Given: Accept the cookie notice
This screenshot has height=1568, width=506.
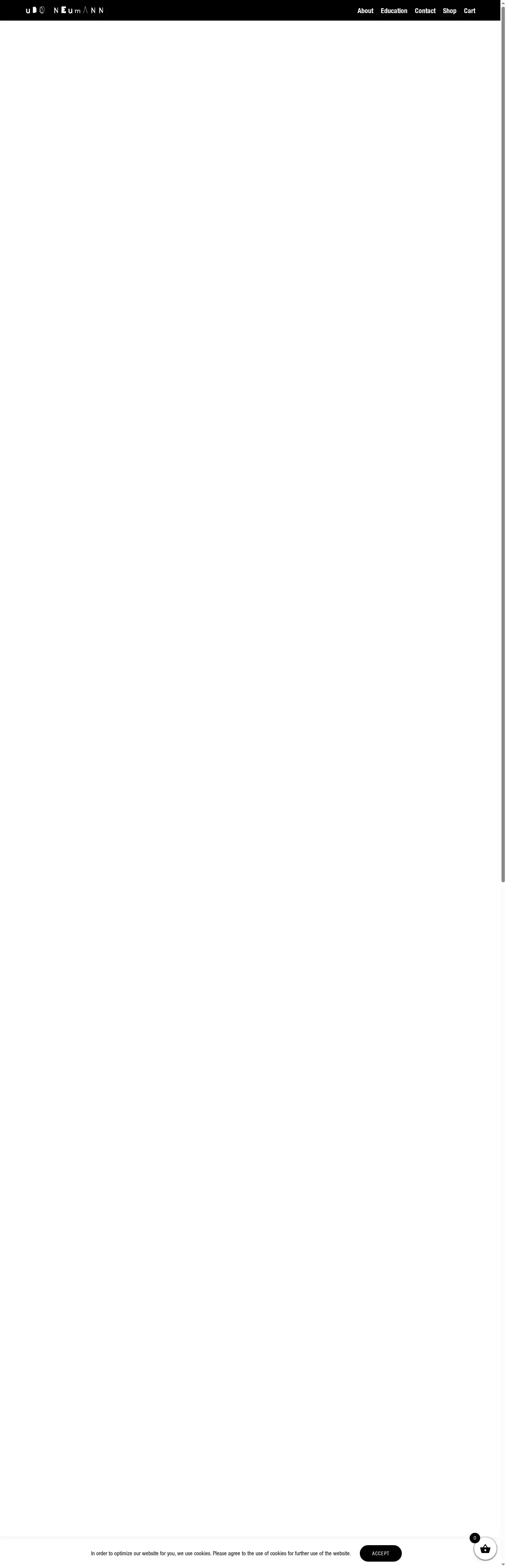Looking at the screenshot, I should (380, 1553).
